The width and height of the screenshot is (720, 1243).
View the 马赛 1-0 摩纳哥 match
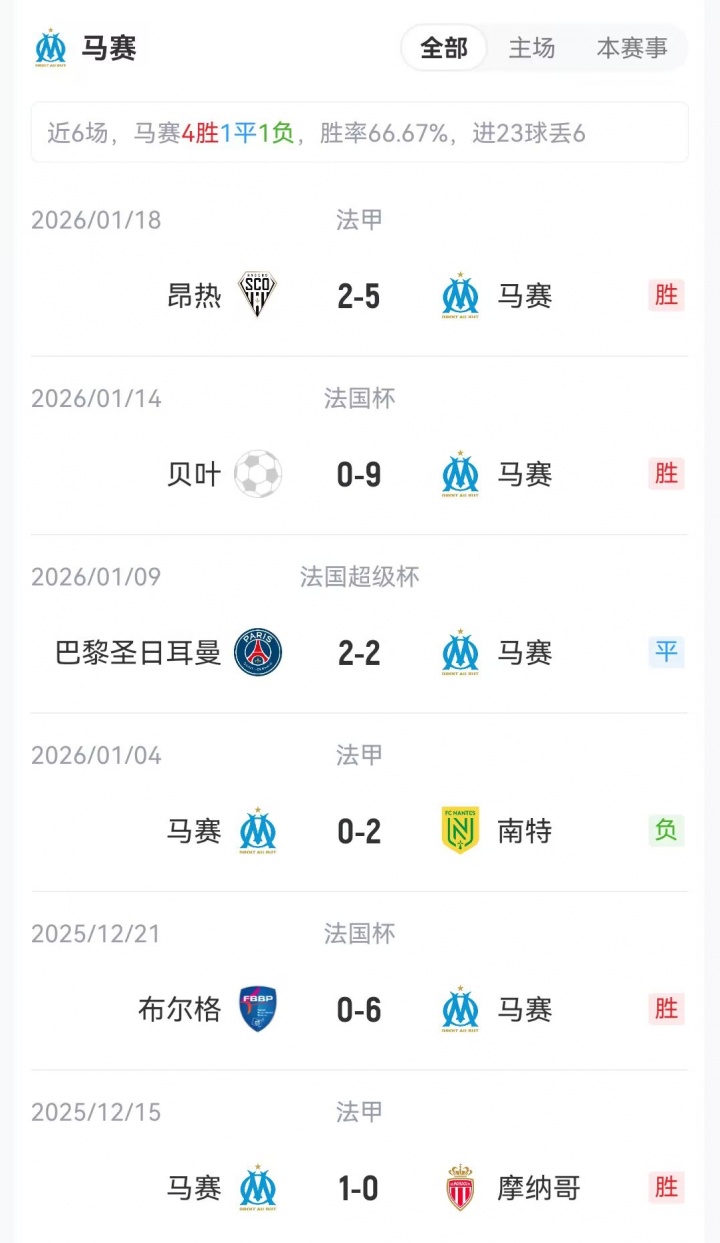(359, 1188)
